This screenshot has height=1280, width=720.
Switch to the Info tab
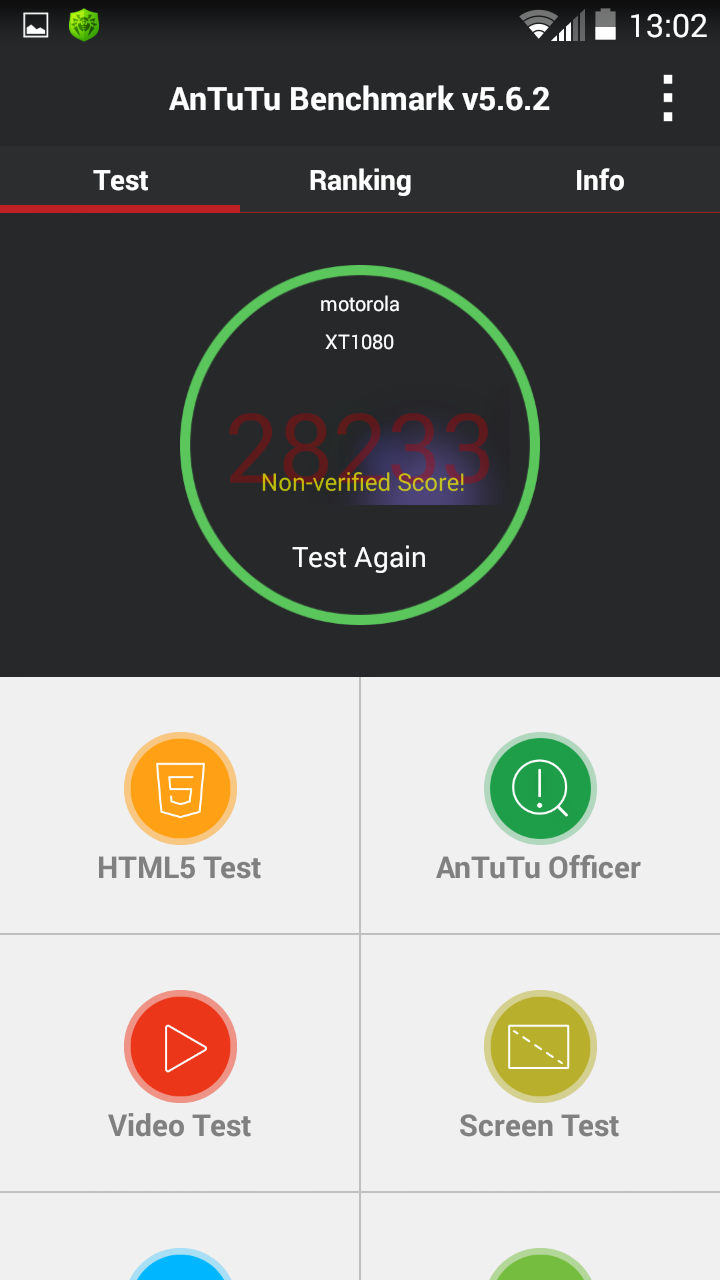point(599,180)
